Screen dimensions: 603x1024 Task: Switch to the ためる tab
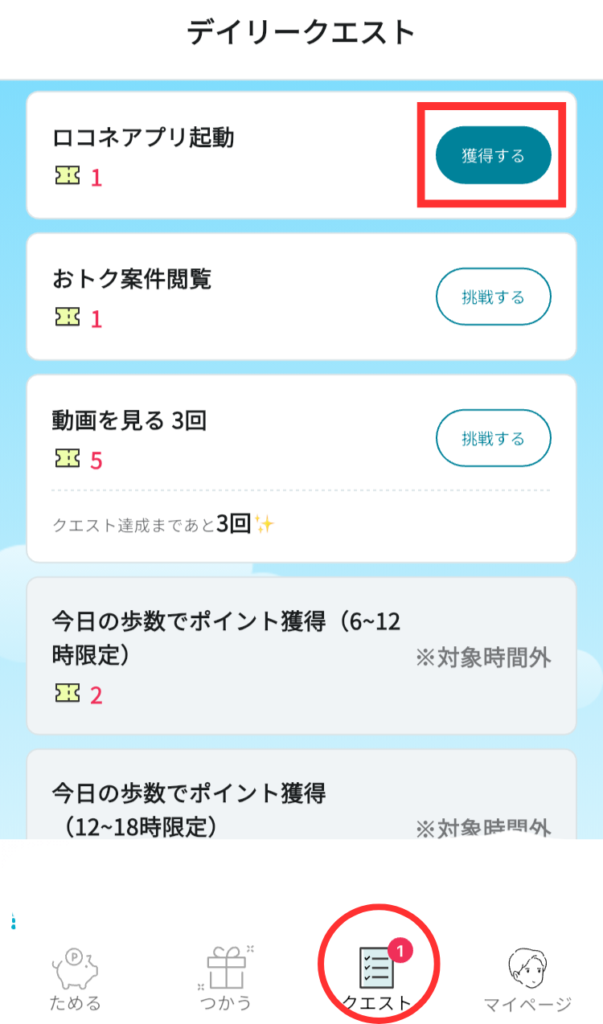[x=75, y=977]
